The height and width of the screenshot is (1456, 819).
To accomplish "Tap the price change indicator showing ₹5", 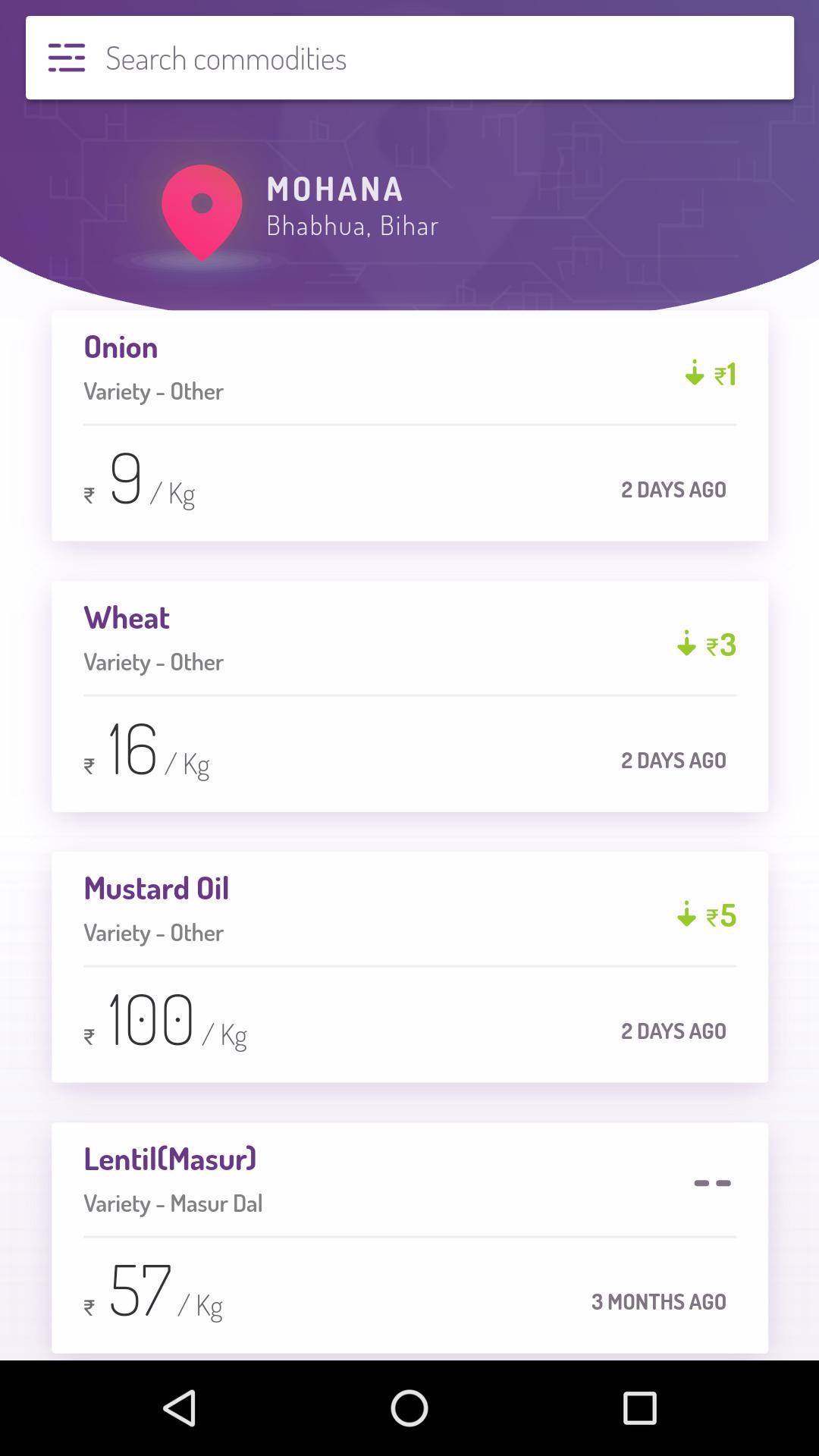I will [720, 915].
